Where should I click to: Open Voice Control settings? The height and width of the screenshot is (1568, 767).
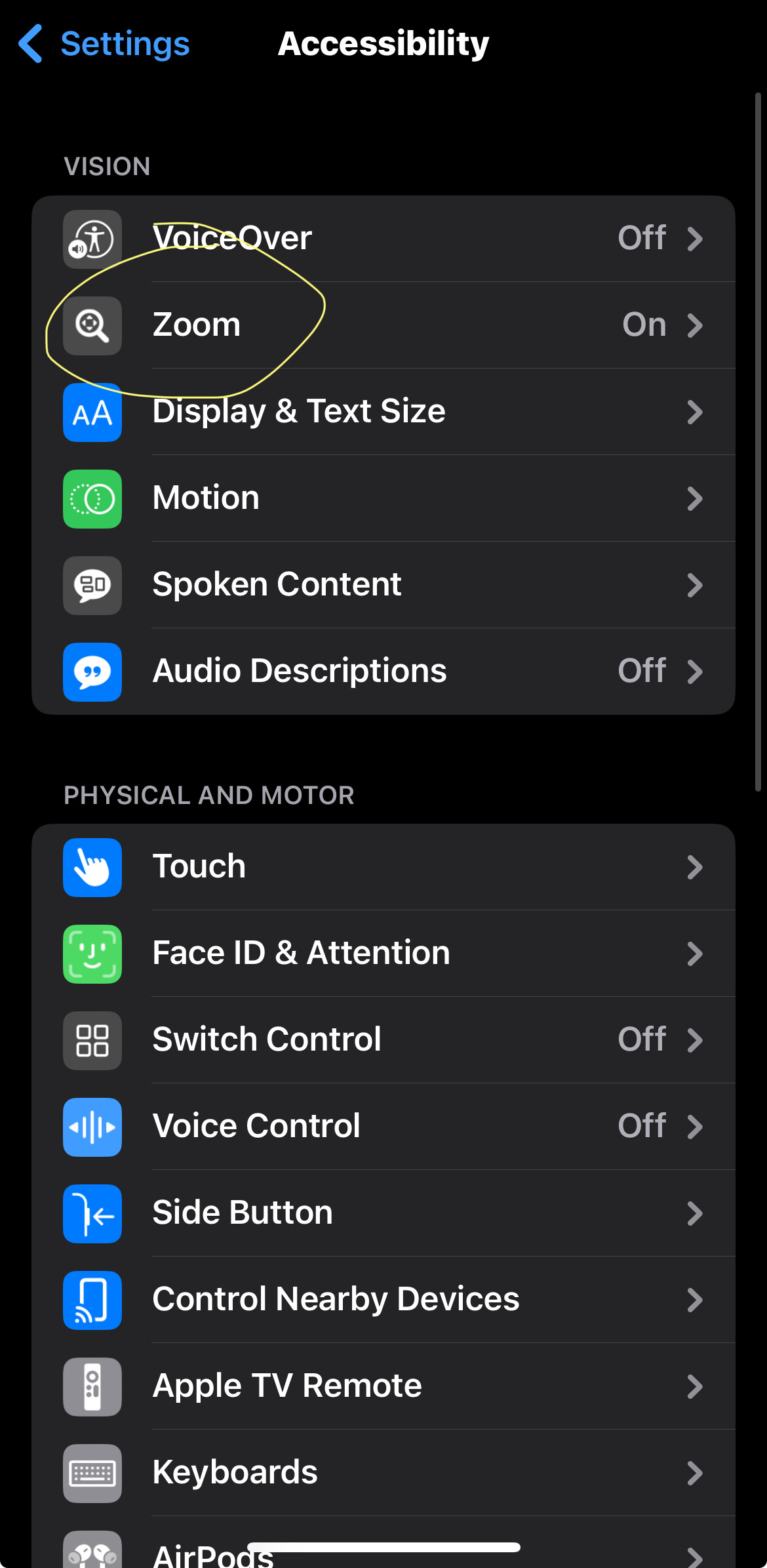[x=383, y=1127]
